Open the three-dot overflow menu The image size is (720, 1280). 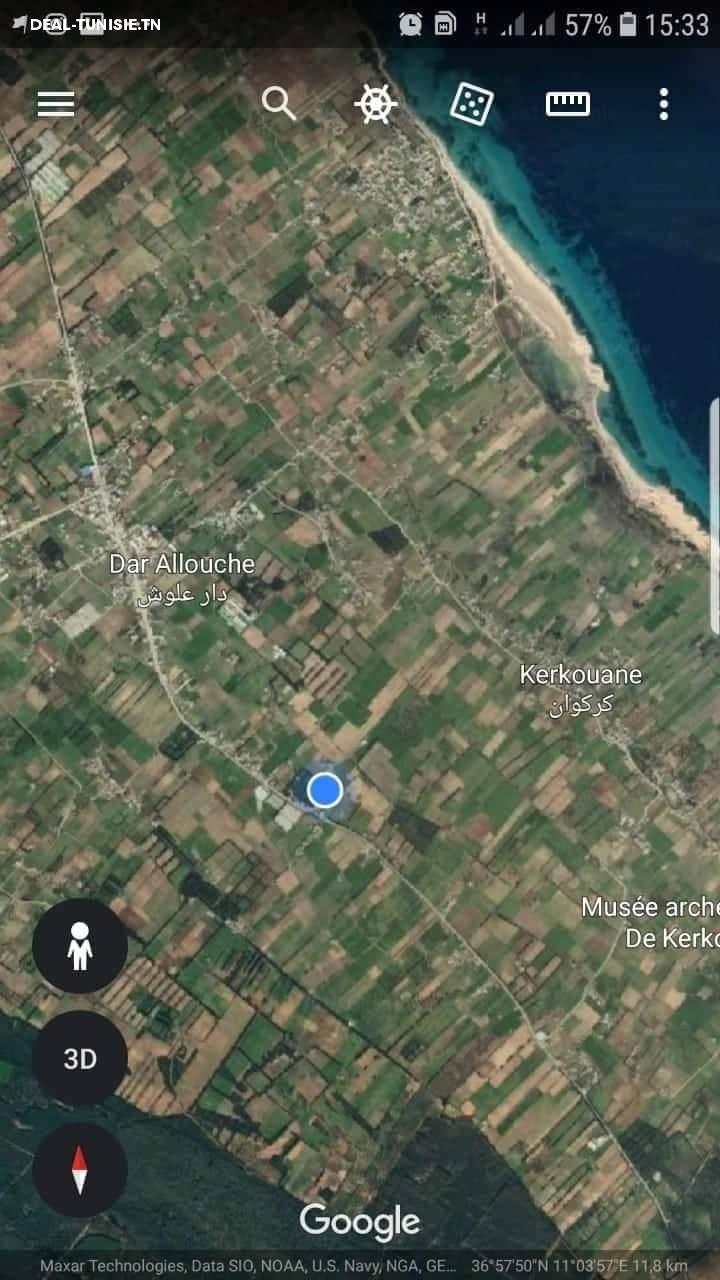[x=664, y=104]
